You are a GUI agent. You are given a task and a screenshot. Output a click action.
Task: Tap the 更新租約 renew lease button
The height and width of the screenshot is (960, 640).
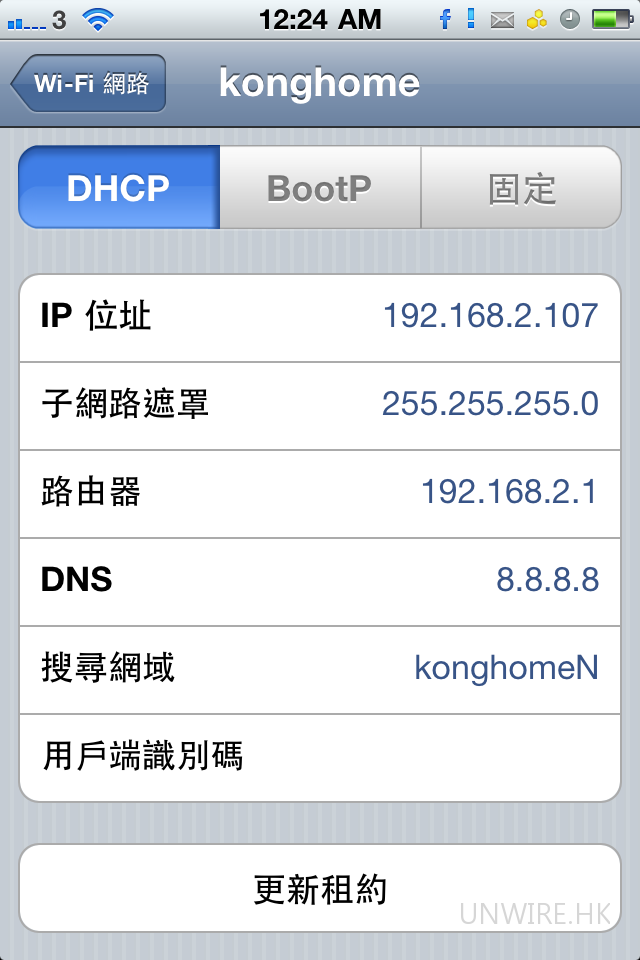(320, 888)
